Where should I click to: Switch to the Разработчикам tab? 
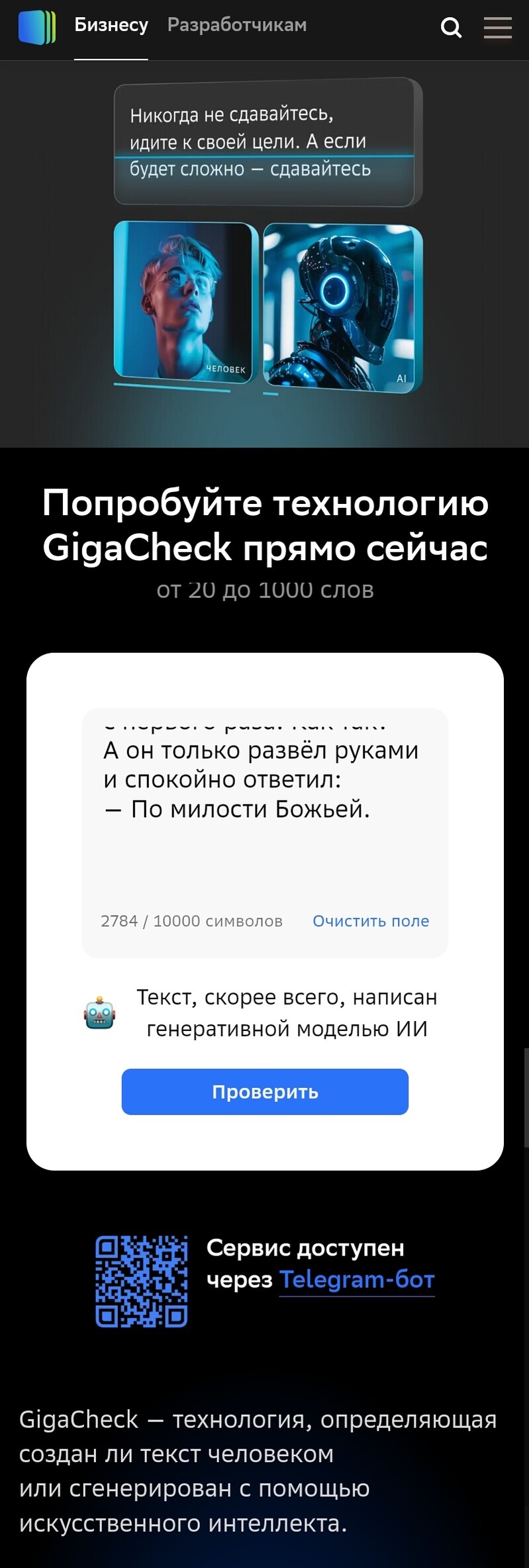[x=236, y=25]
